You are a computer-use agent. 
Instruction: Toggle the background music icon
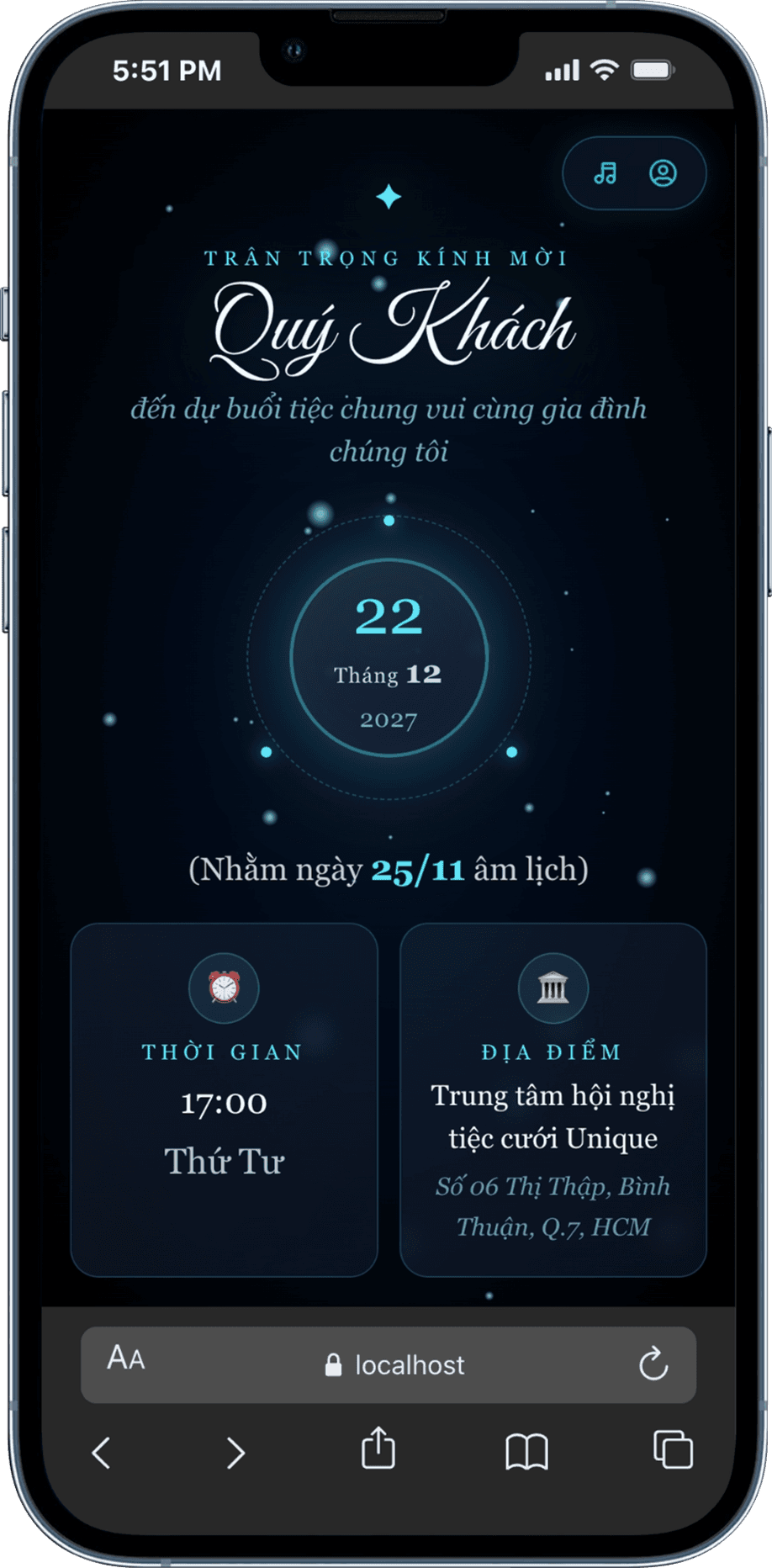[605, 173]
